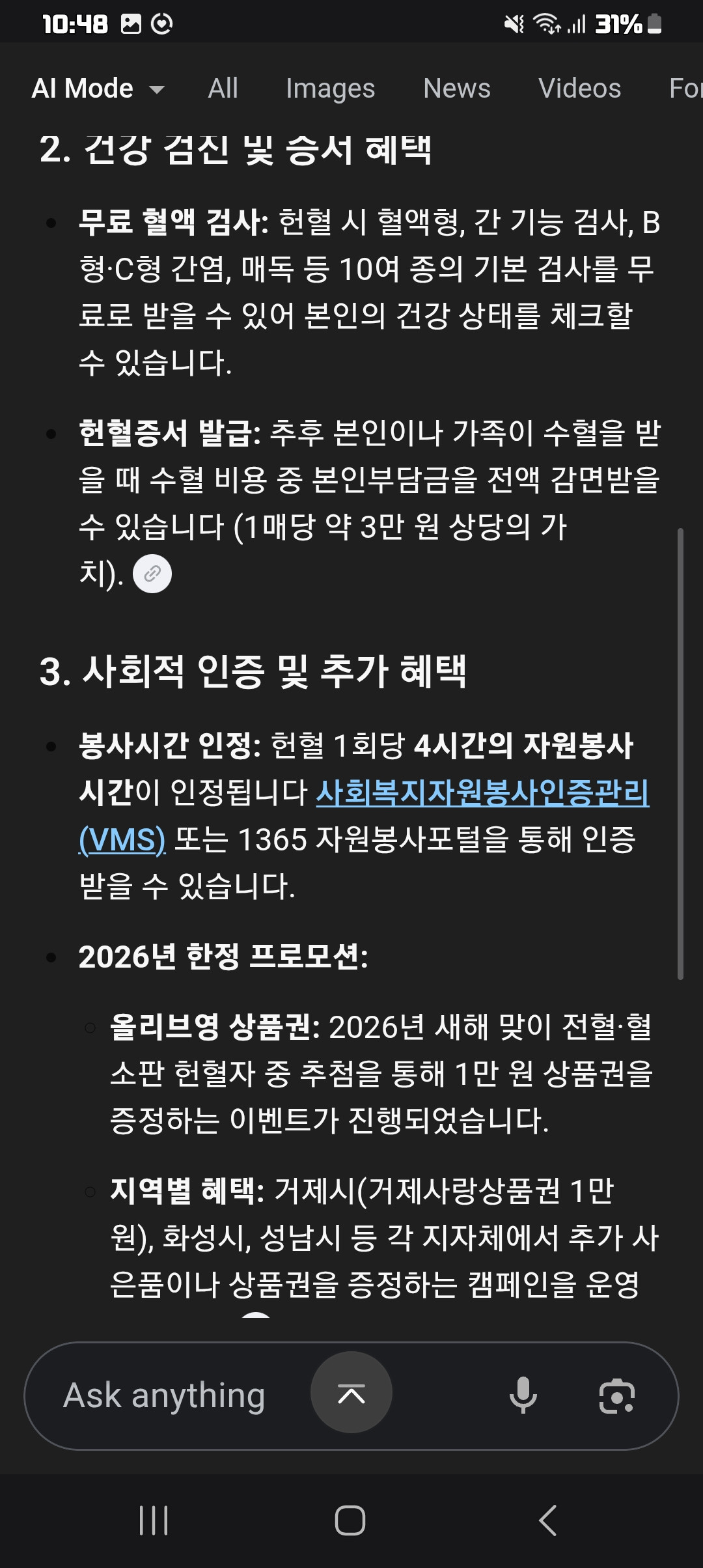The height and width of the screenshot is (1568, 703).
Task: Open recent apps from navigation bar
Action: [154, 1520]
